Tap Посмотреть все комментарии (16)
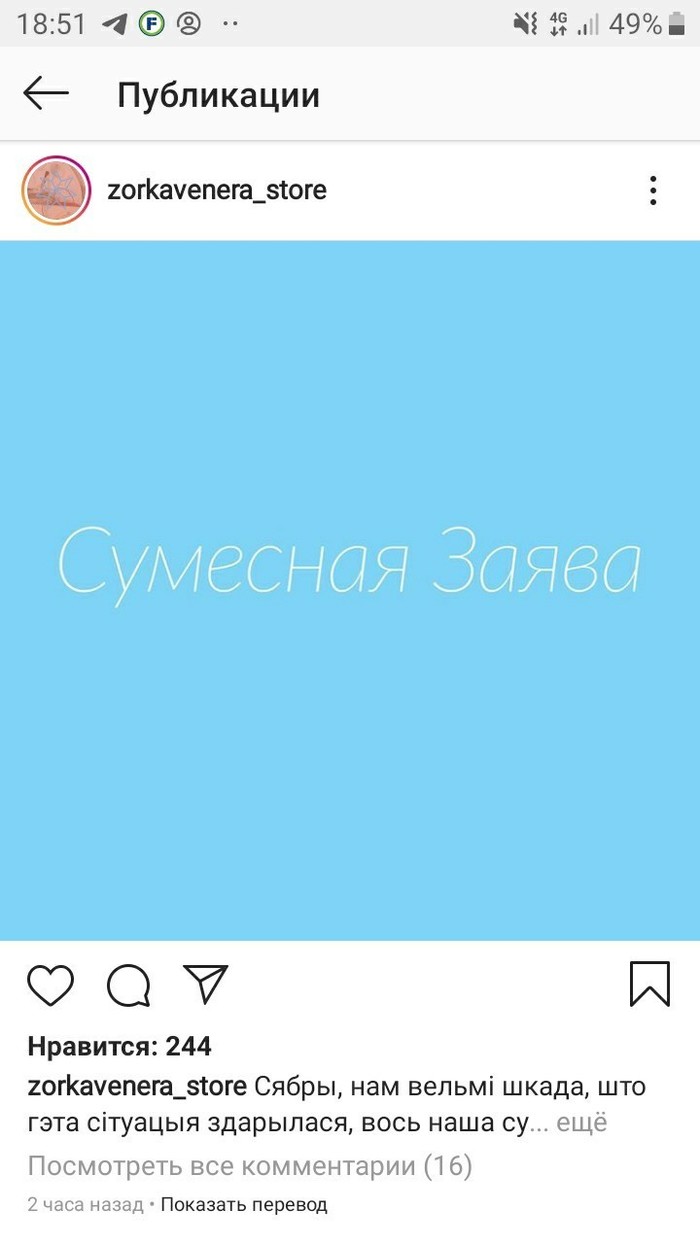This screenshot has width=700, height=1244. (x=250, y=1166)
